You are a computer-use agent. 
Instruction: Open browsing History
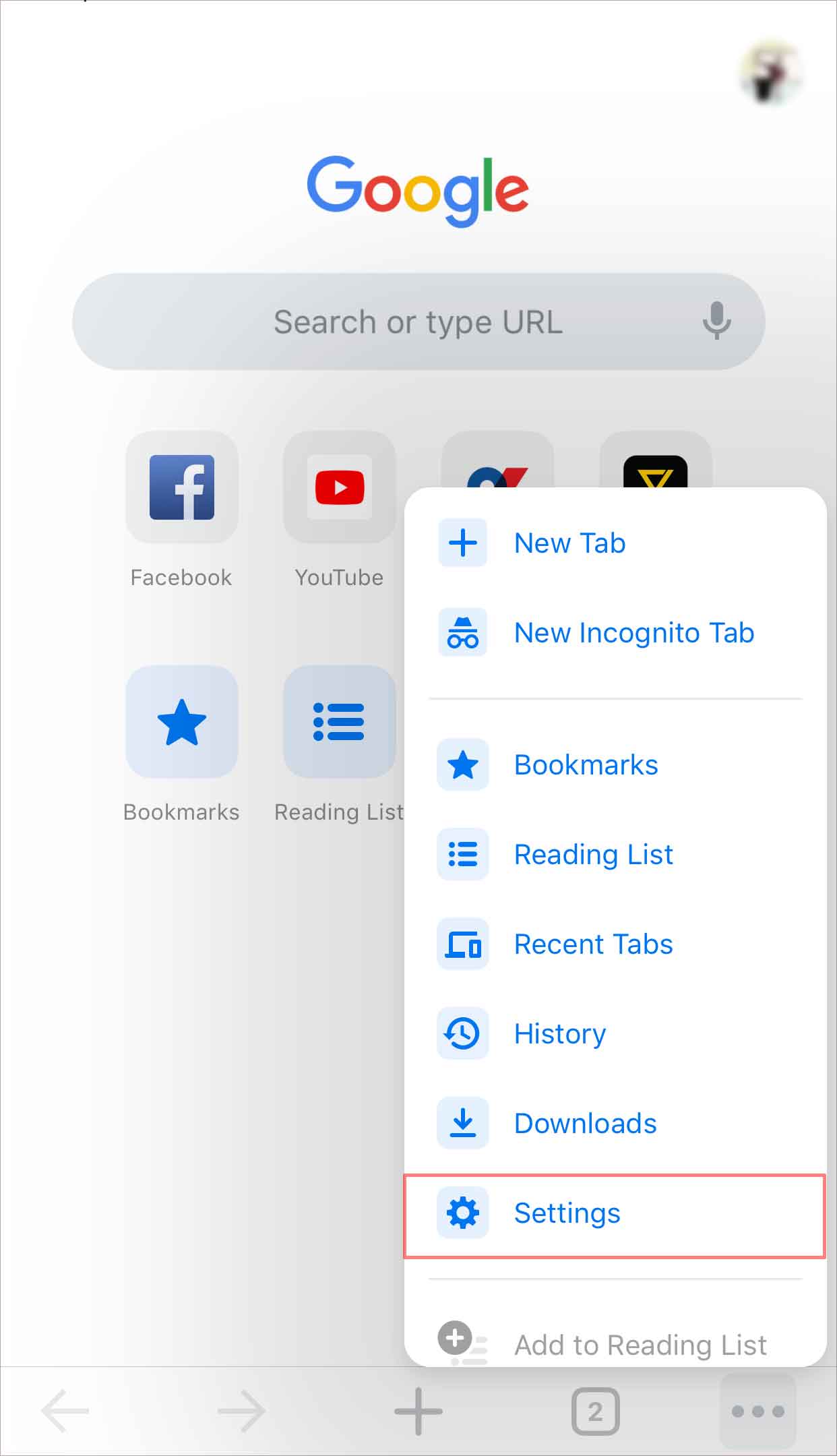point(559,1034)
